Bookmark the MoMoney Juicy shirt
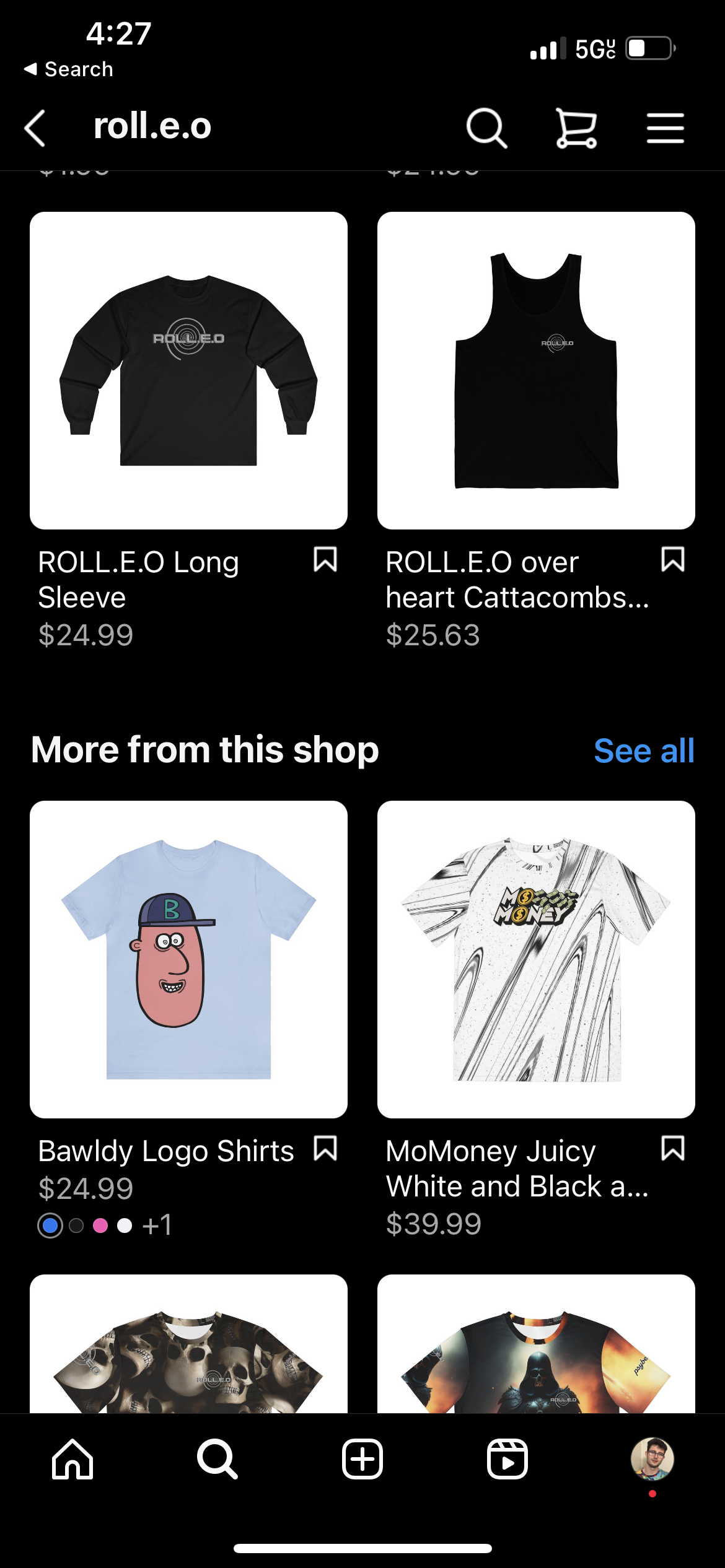Image resolution: width=725 pixels, height=1568 pixels. [x=673, y=1149]
